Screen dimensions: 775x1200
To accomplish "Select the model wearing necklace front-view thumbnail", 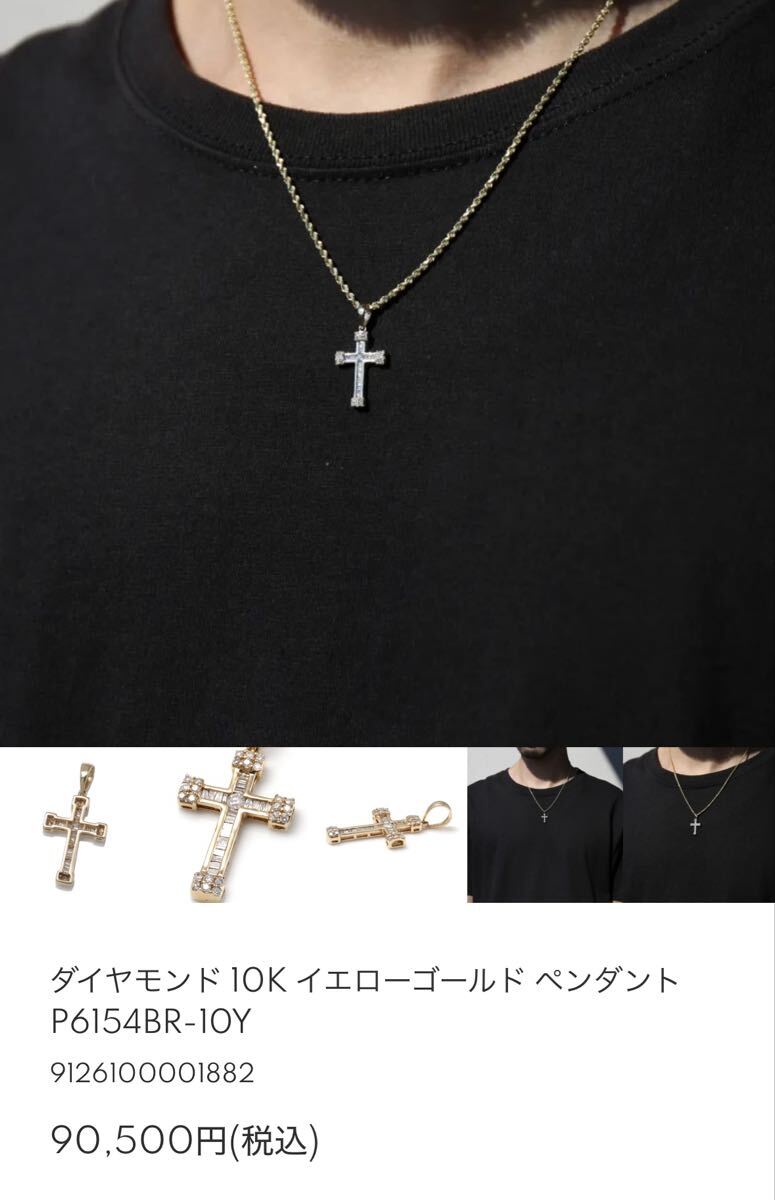I will click(544, 825).
